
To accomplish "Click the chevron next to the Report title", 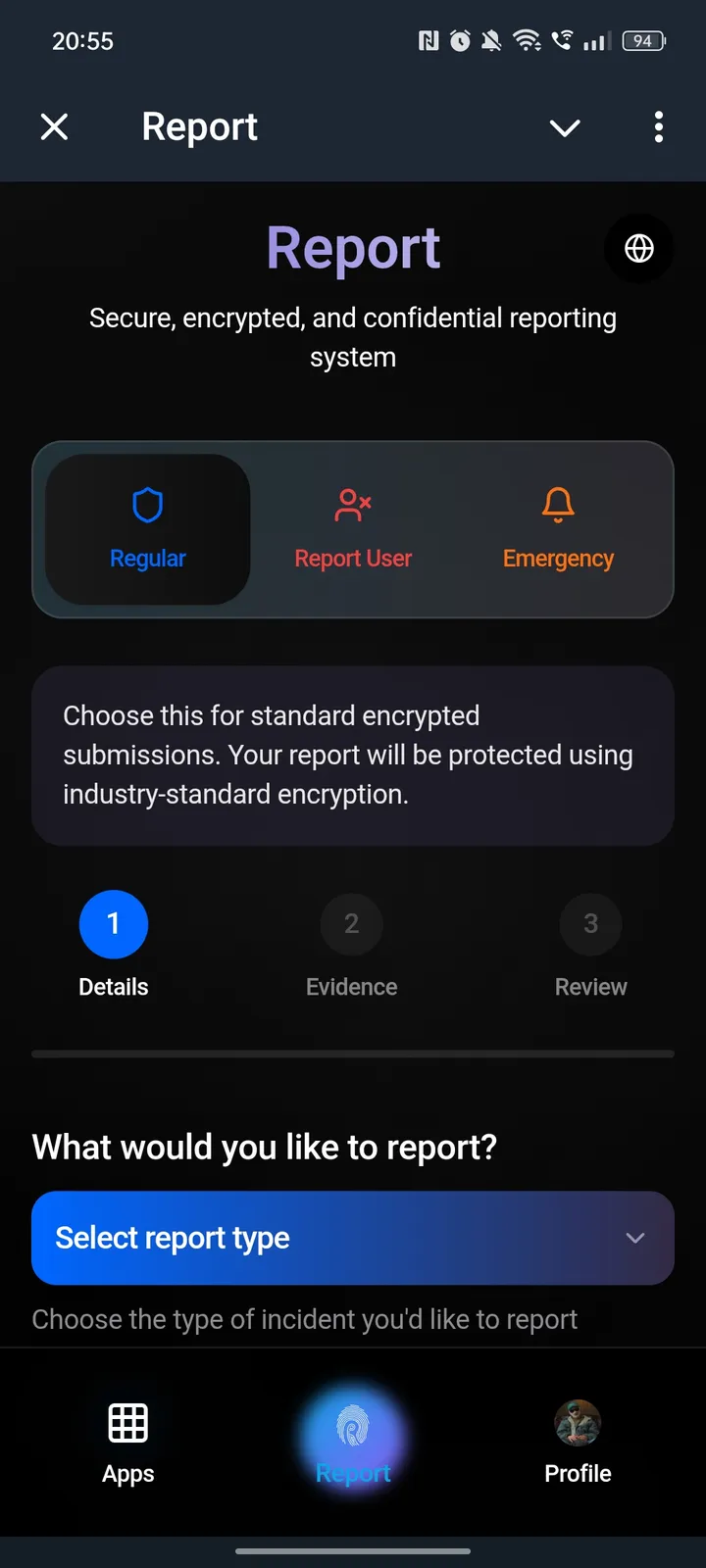I will coord(565,127).
